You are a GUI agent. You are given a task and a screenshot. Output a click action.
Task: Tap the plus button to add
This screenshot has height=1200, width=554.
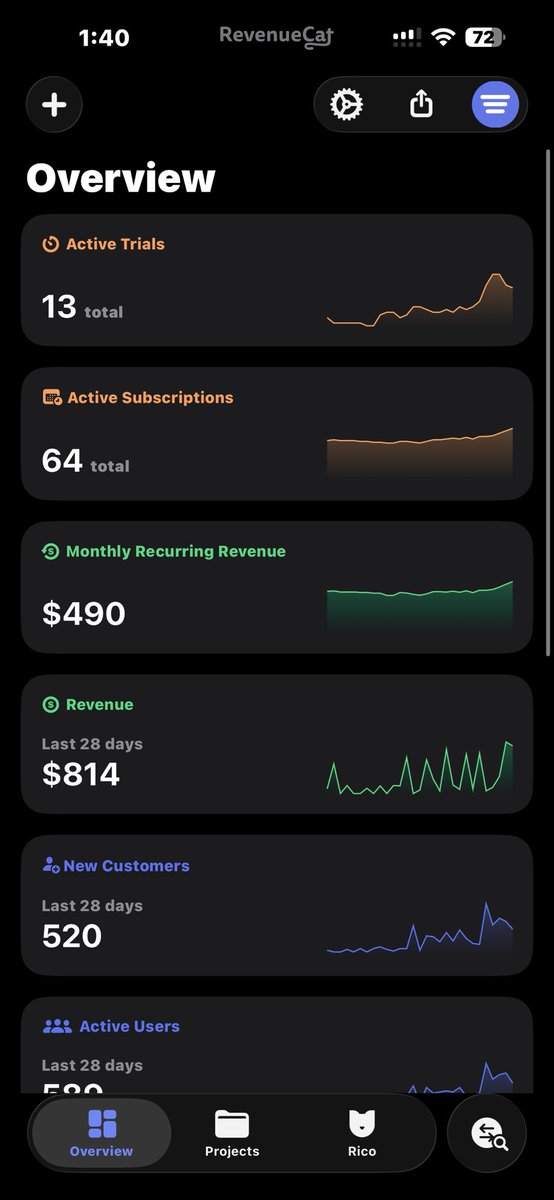click(54, 105)
